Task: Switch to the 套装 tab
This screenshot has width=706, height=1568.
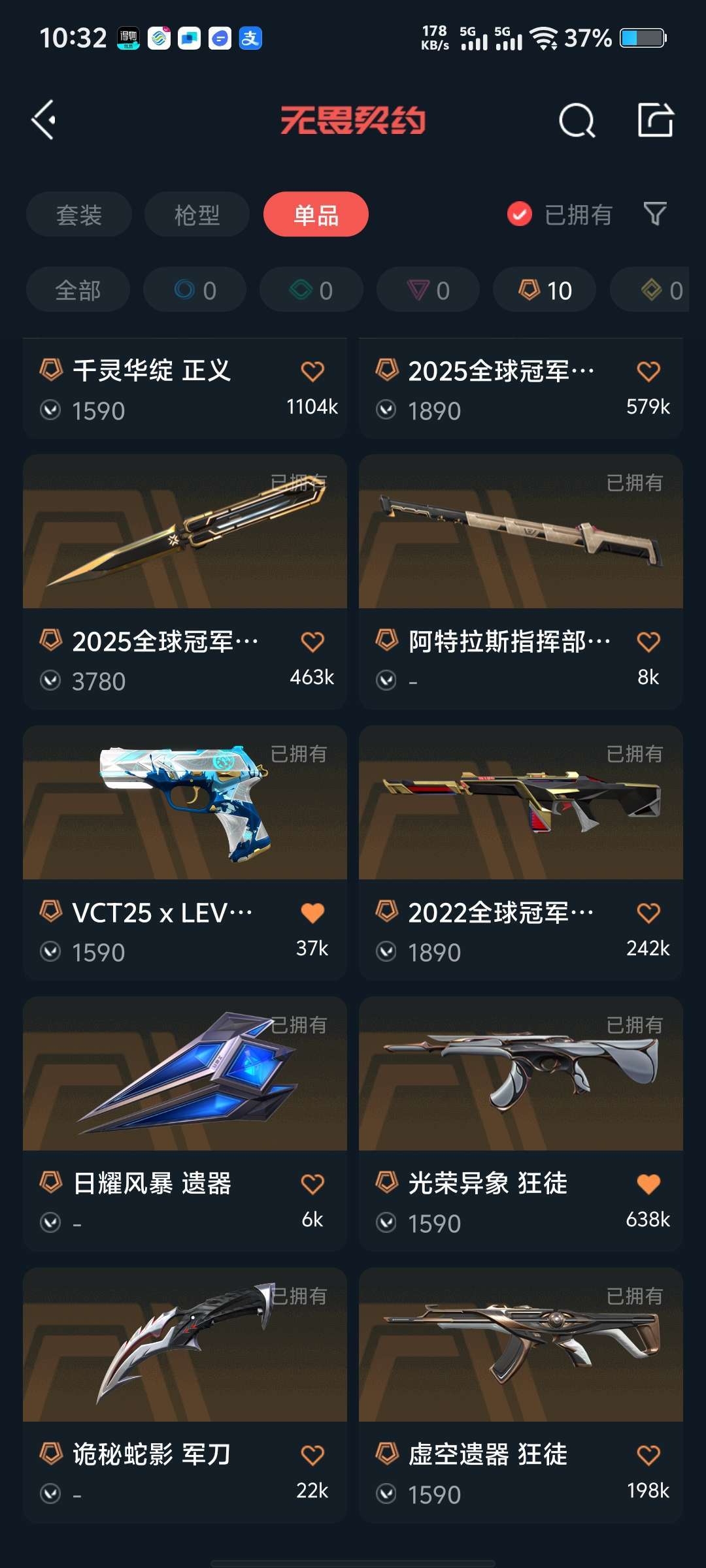Action: click(78, 215)
